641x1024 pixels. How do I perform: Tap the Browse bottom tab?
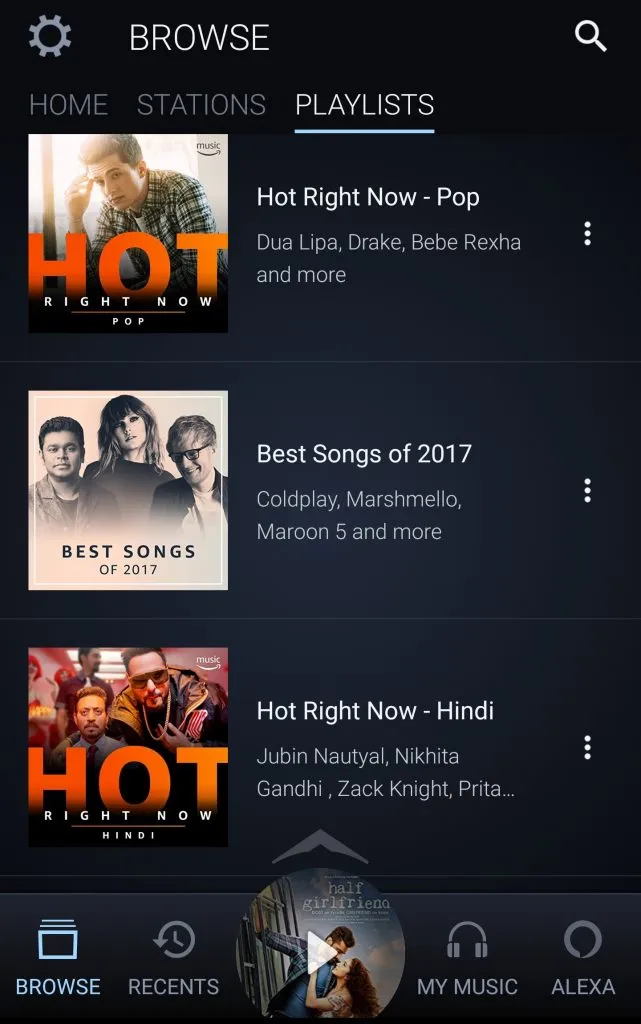point(58,959)
